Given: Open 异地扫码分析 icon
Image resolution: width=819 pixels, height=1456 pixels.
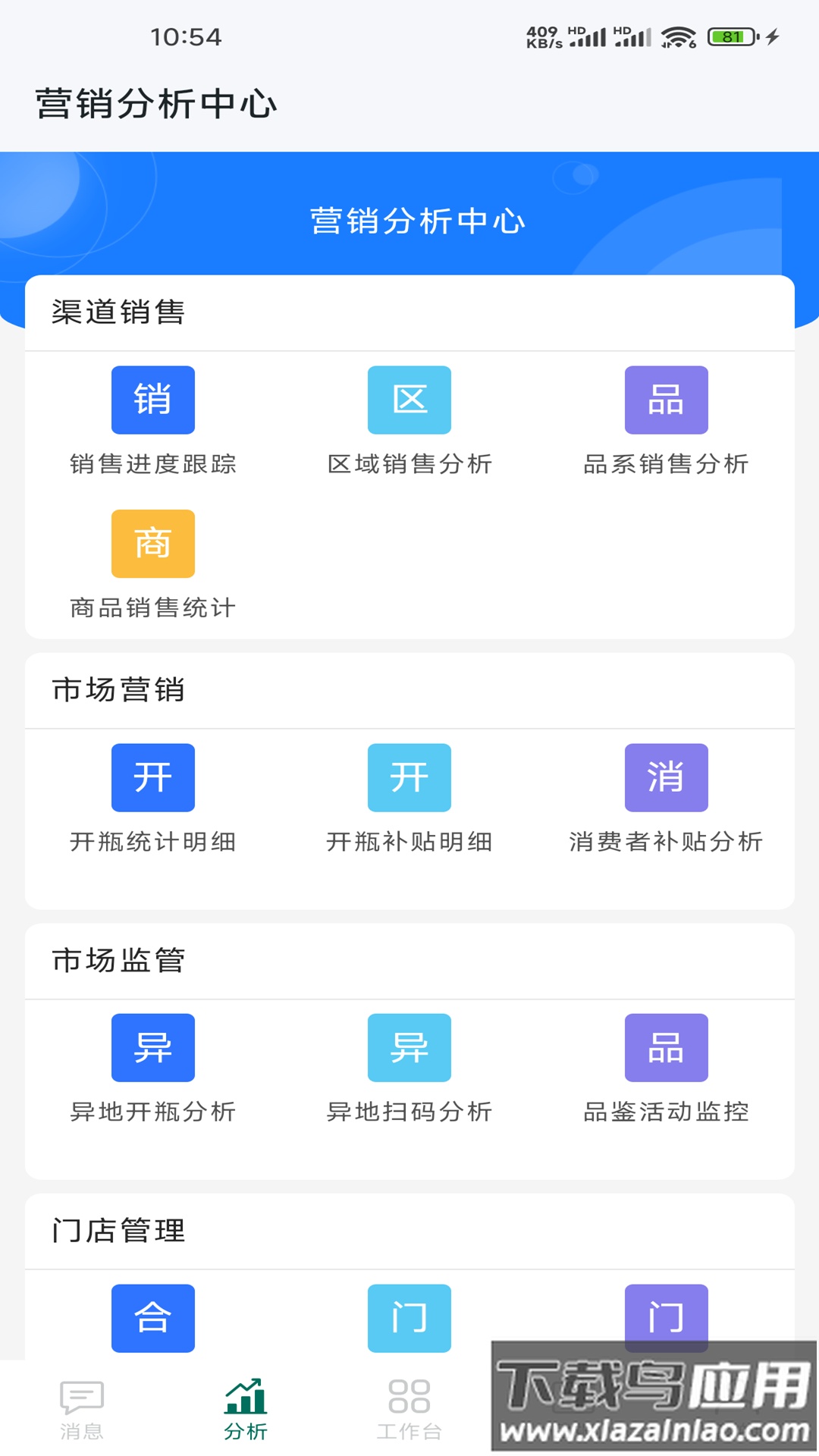Looking at the screenshot, I should pyautogui.click(x=409, y=1048).
